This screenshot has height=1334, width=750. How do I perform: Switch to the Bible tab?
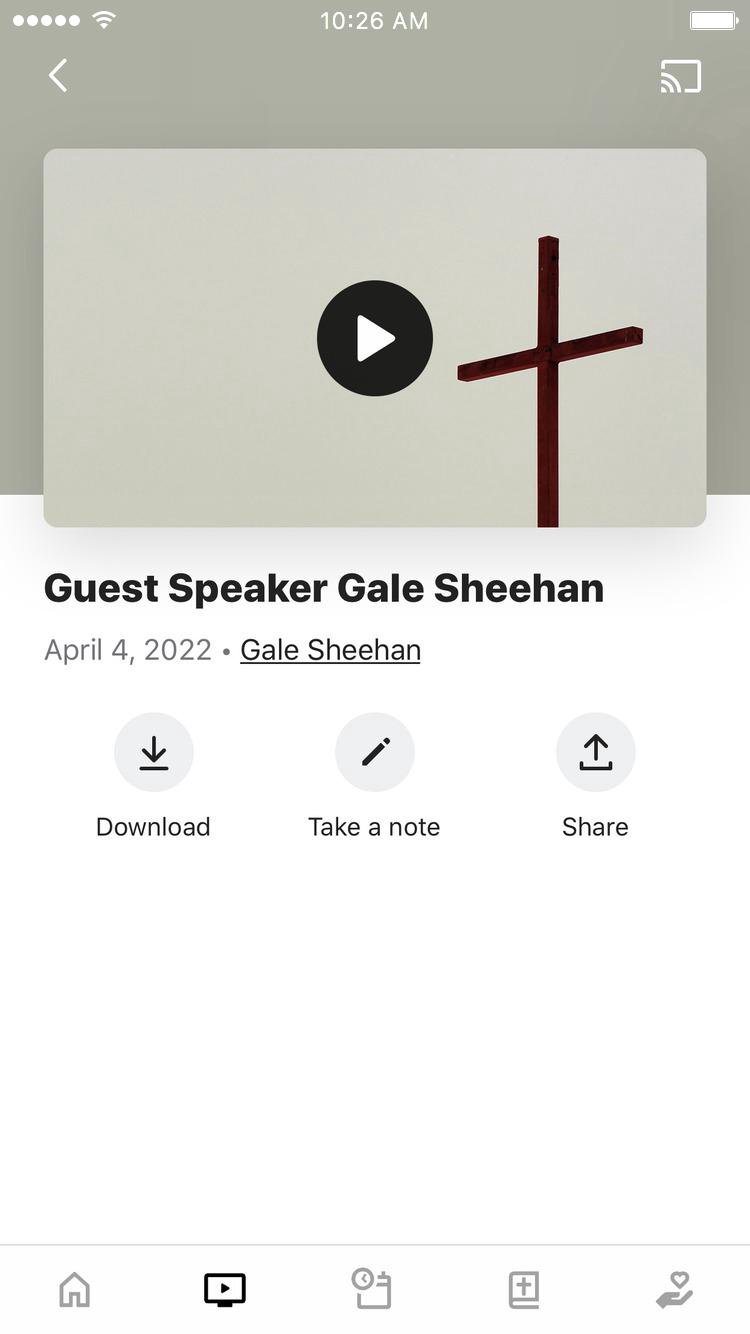point(524,1289)
